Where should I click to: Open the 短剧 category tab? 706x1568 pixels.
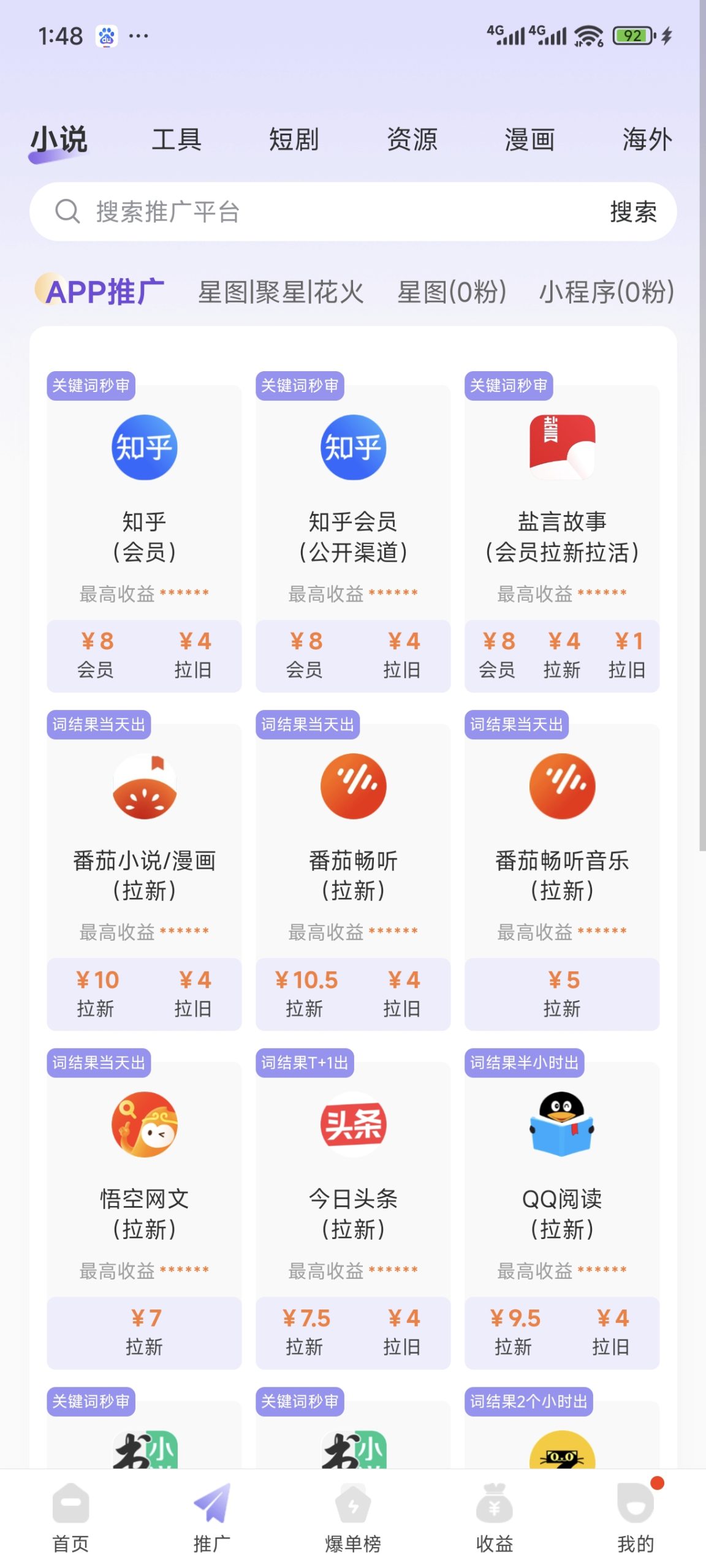[294, 140]
